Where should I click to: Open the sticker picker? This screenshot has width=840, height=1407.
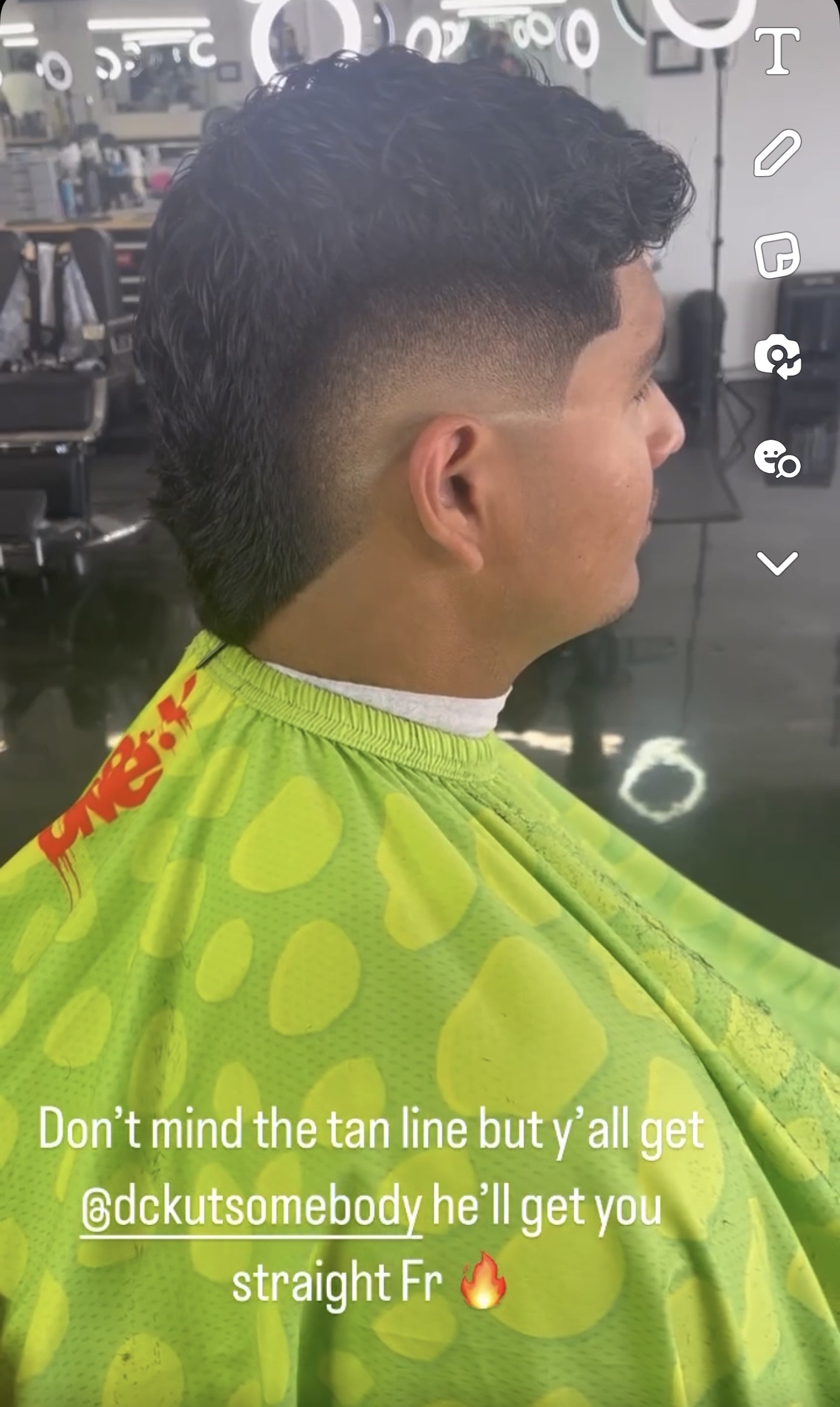pyautogui.click(x=777, y=255)
